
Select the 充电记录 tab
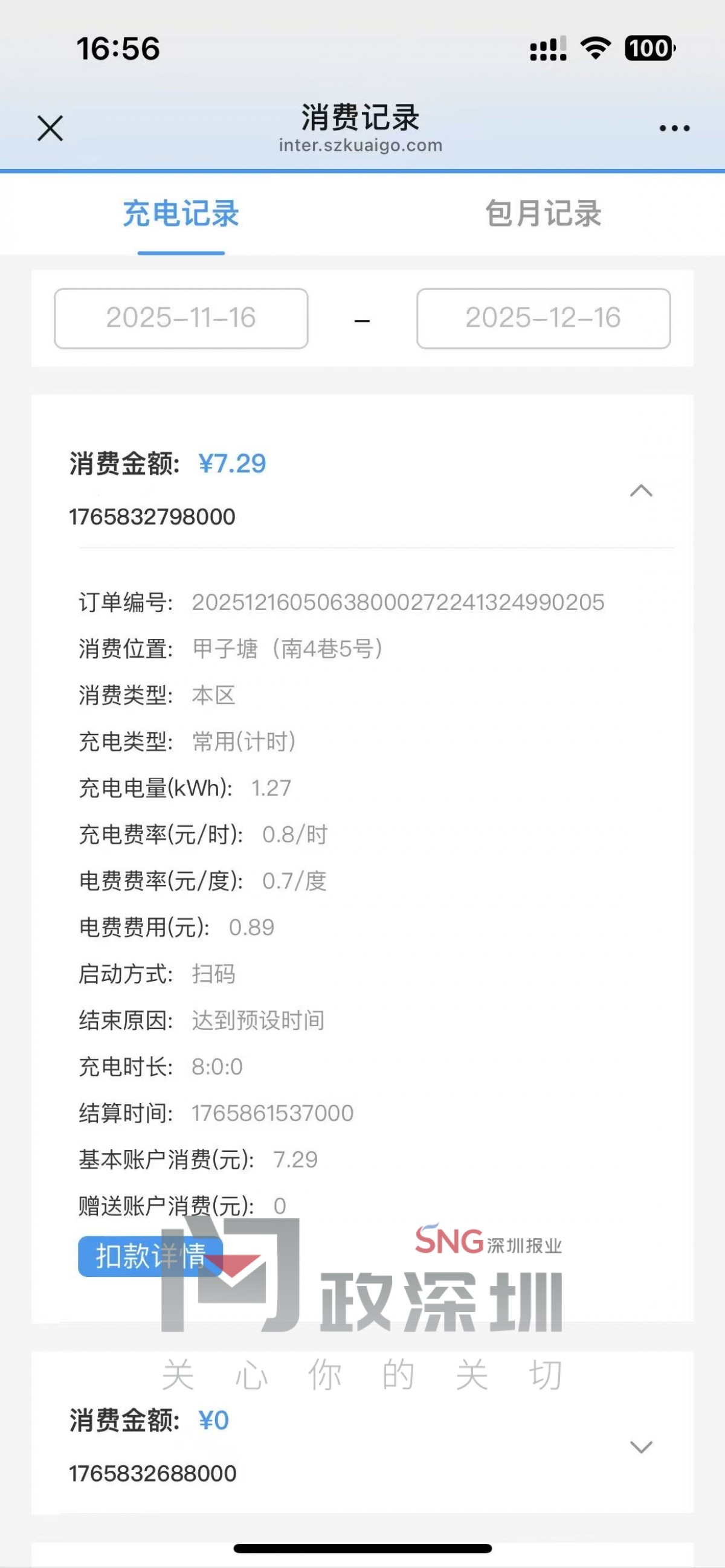point(181,214)
